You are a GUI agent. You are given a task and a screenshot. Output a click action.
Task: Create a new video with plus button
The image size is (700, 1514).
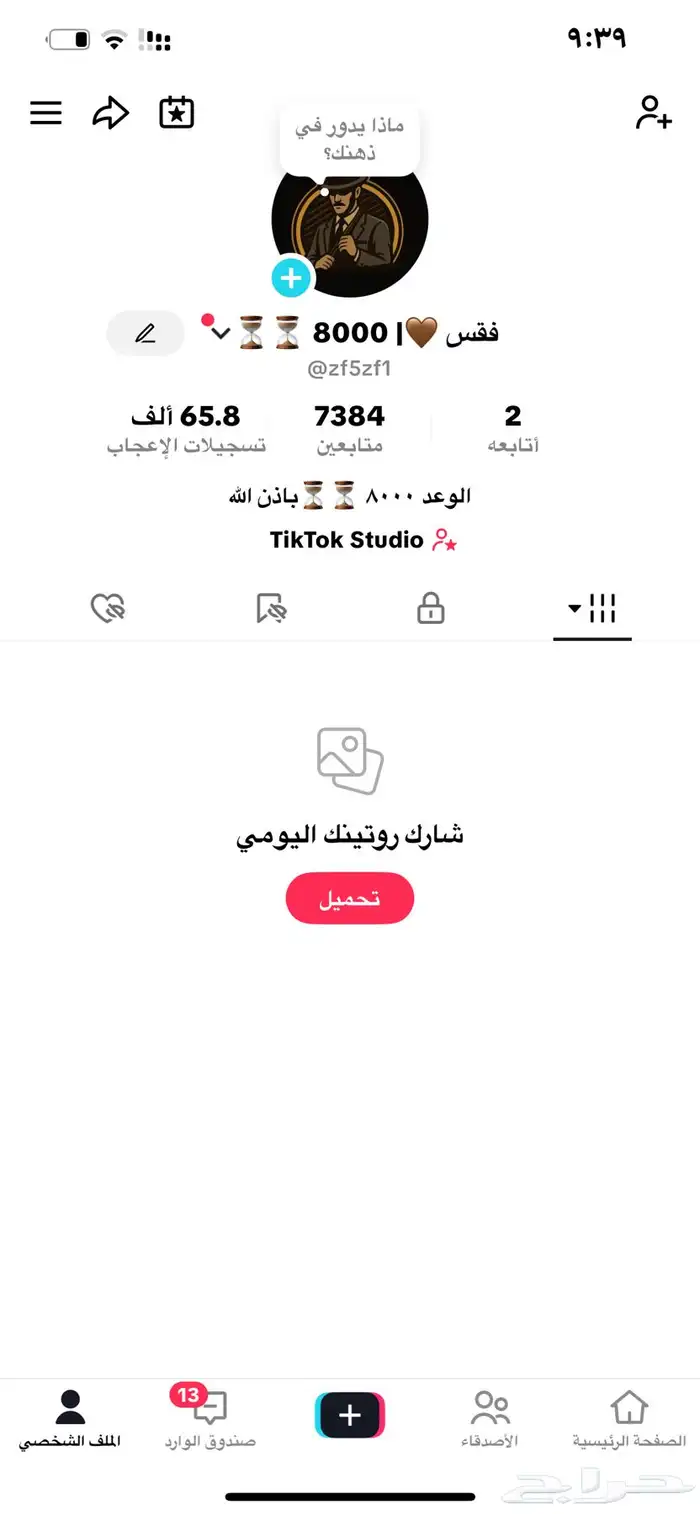tap(350, 1415)
